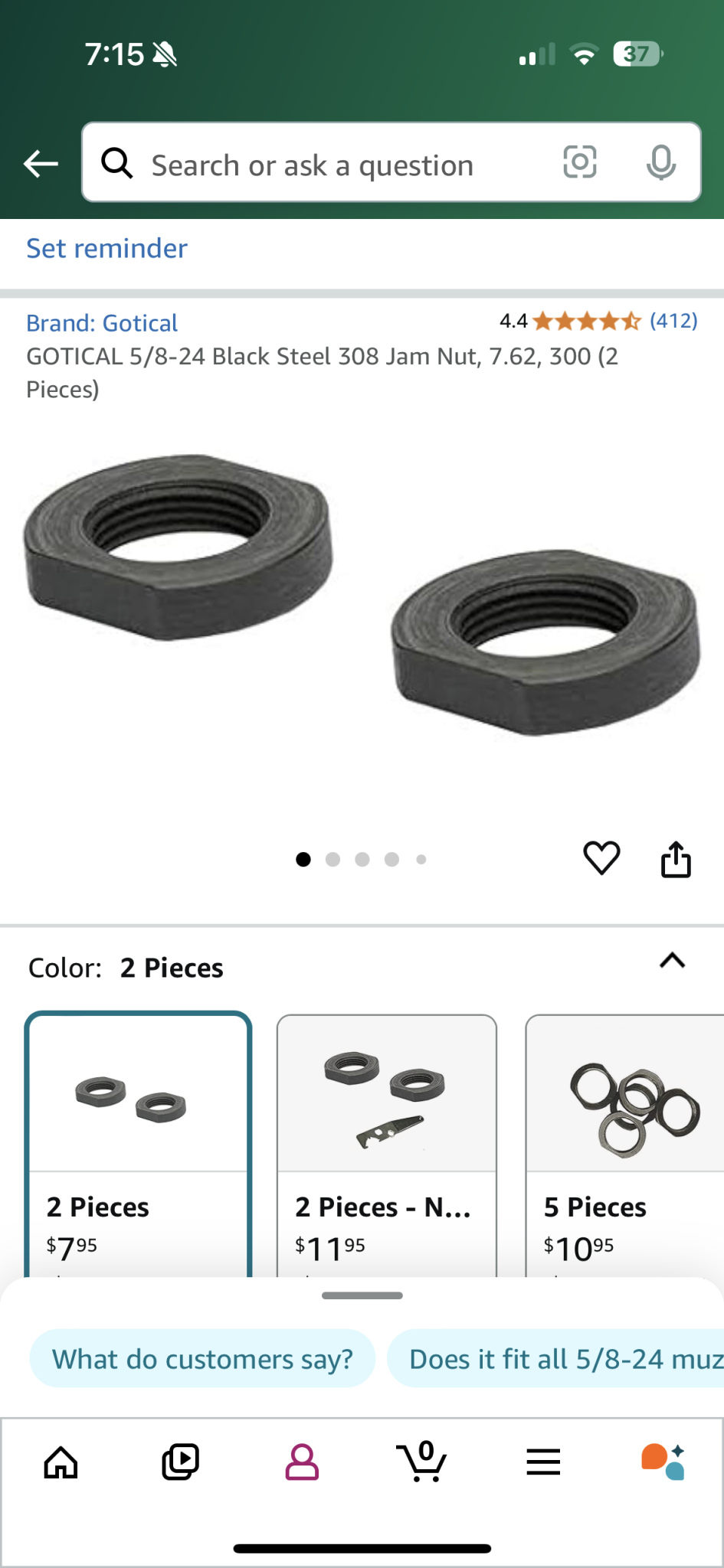Go back using the arrow
724x1568 pixels.
(x=41, y=163)
